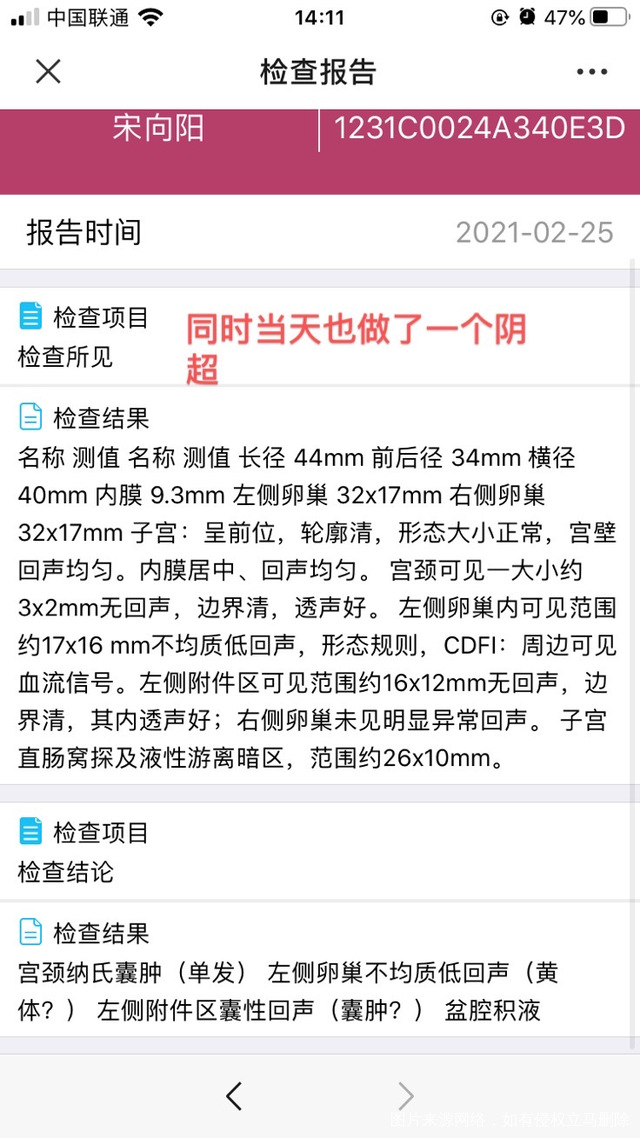640x1138 pixels.
Task: Go back to the previous web page
Action: 234,1096
